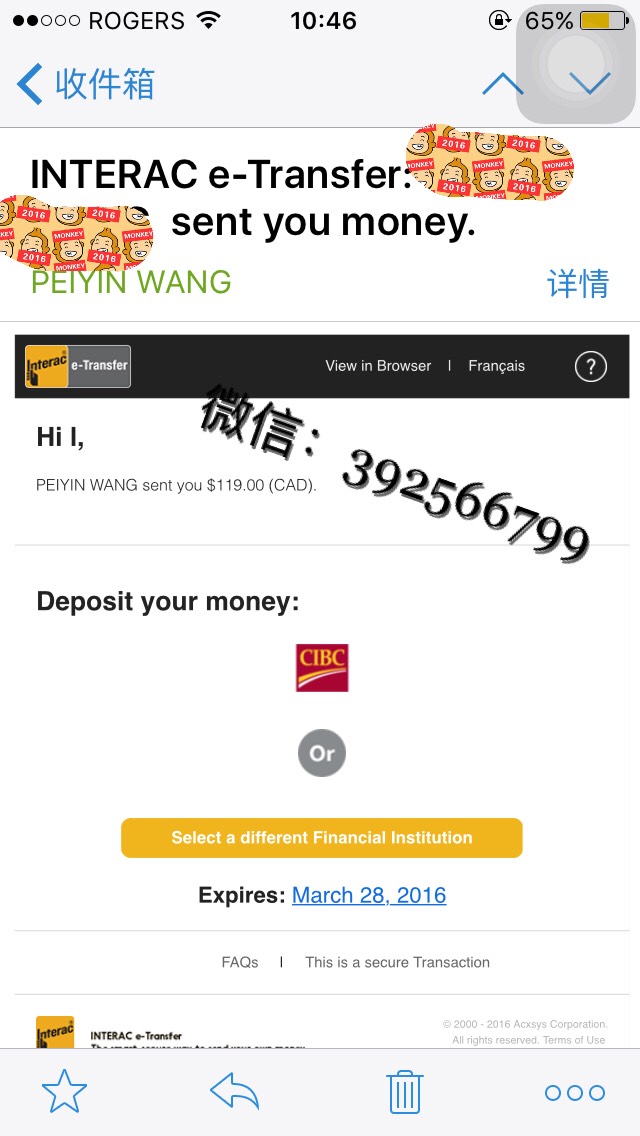
Task: Open the FAQs link
Action: click(x=240, y=962)
